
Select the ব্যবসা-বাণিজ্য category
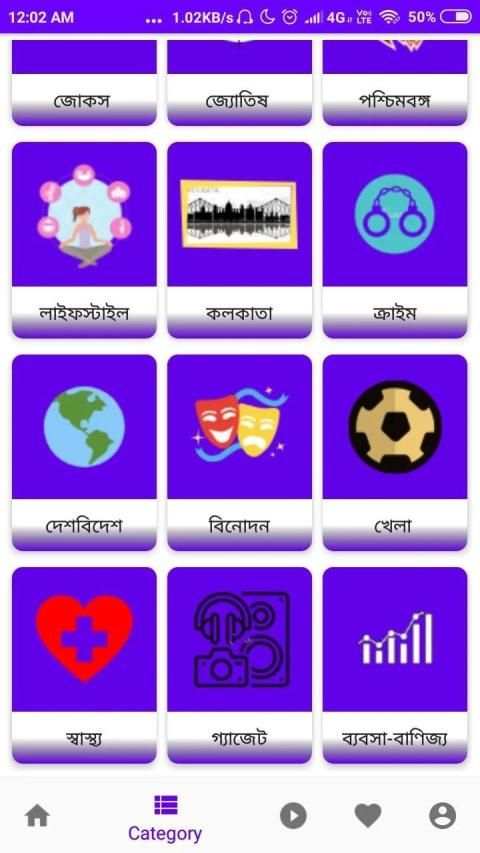(x=395, y=665)
